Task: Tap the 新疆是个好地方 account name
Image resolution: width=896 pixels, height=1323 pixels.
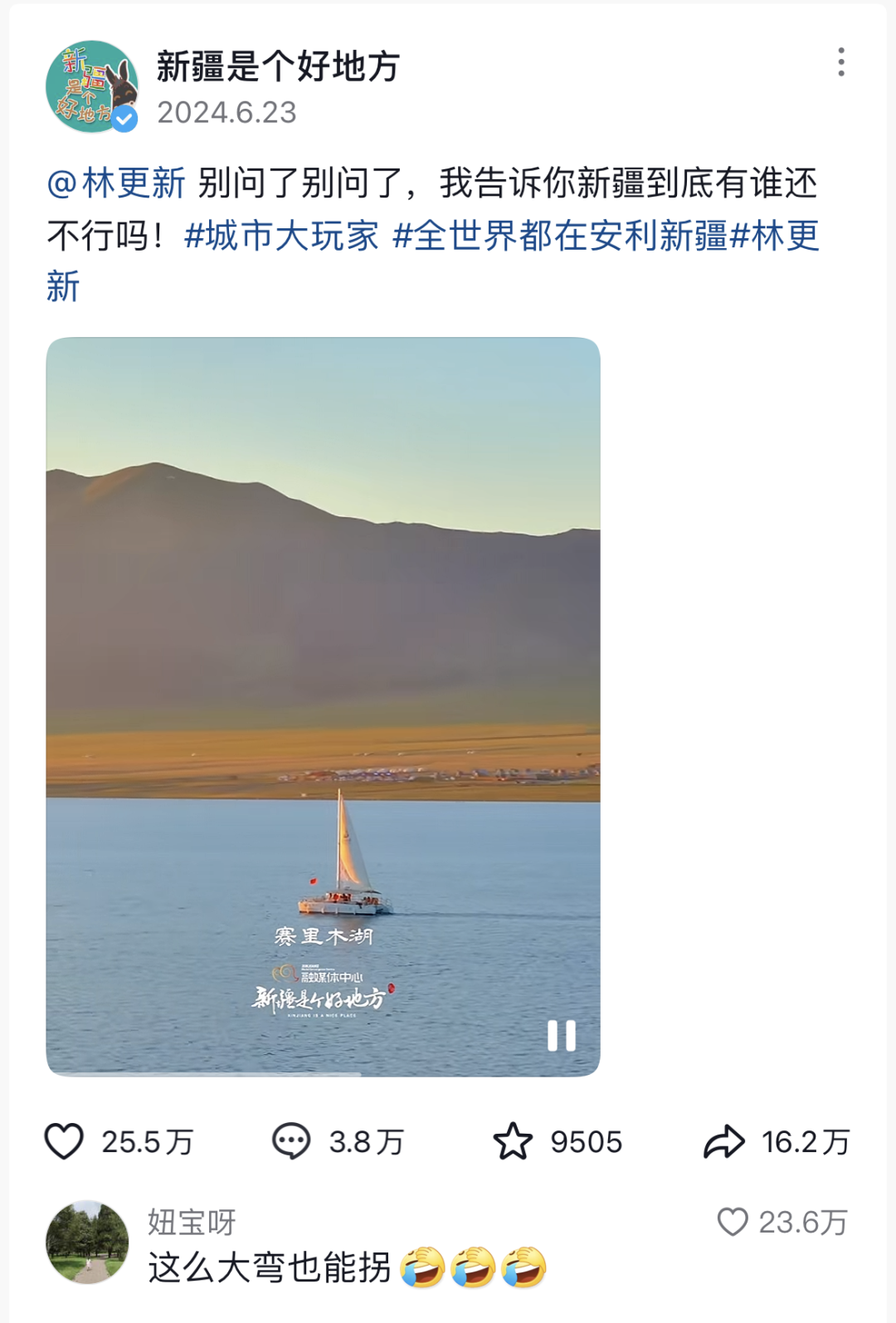Action: tap(278, 66)
